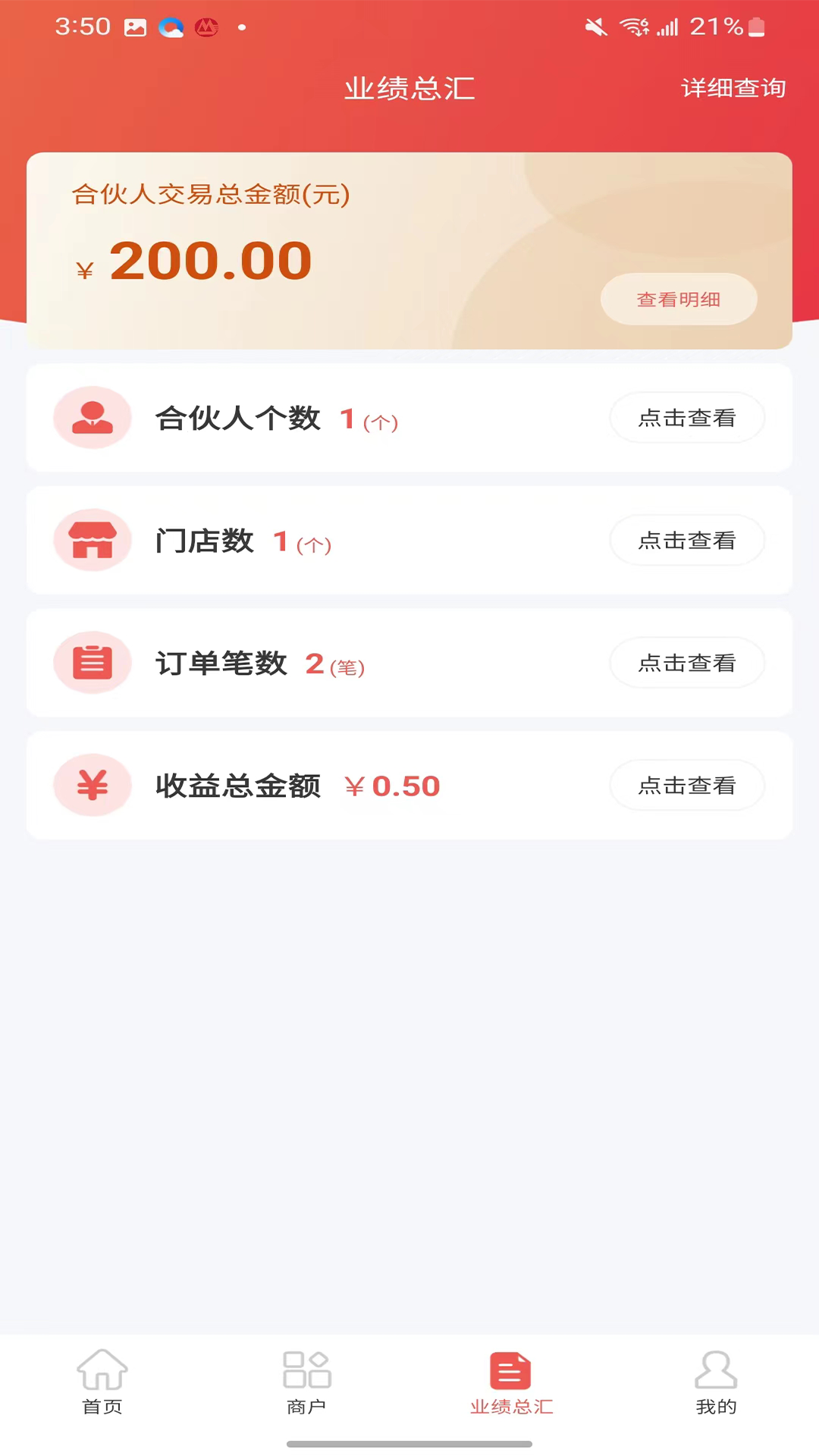Open the 首页 home icon in bottom bar
This screenshot has height=1456, width=819.
click(101, 1370)
